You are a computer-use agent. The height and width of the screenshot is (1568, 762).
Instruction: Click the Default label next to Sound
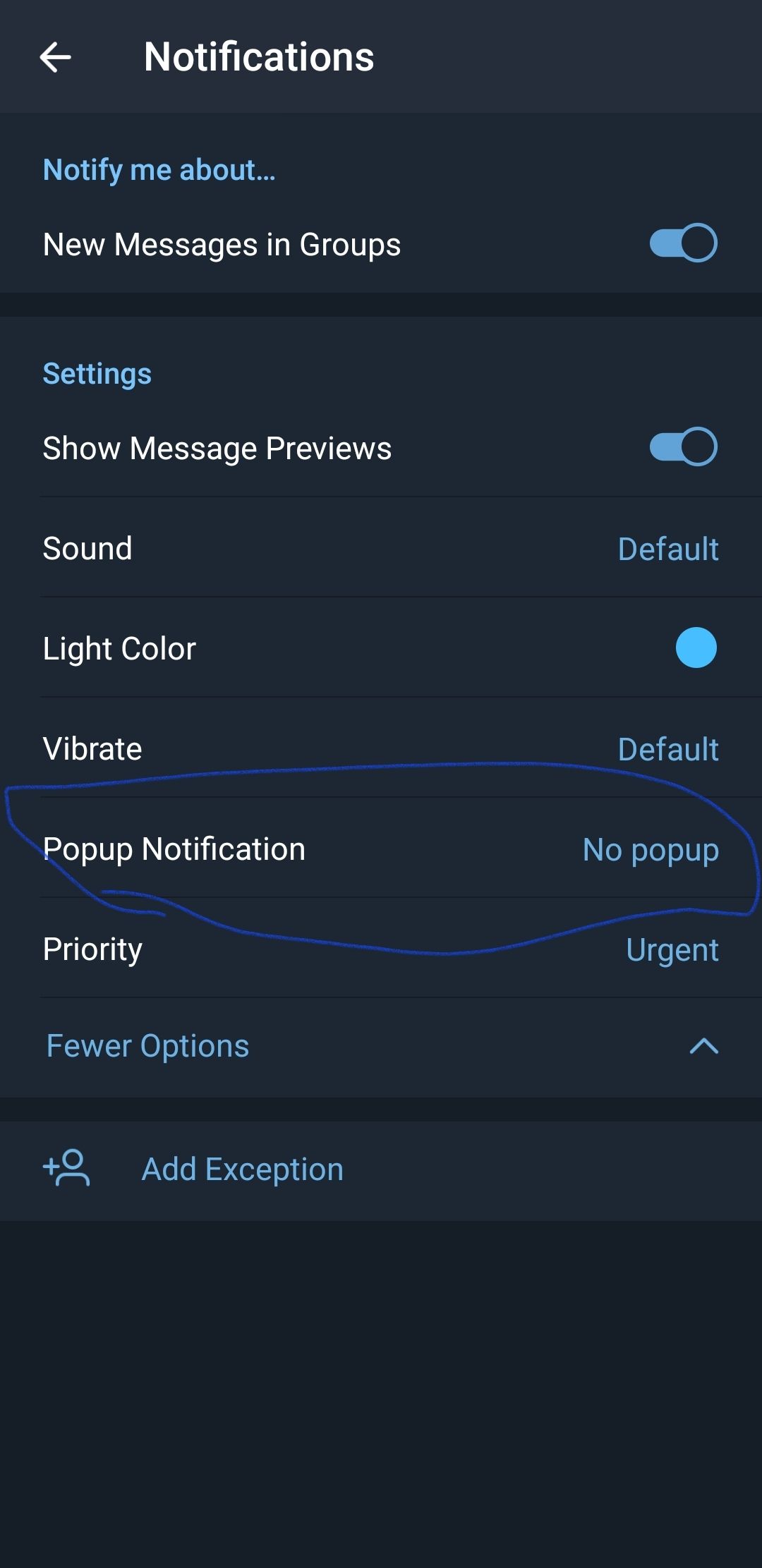pos(668,549)
